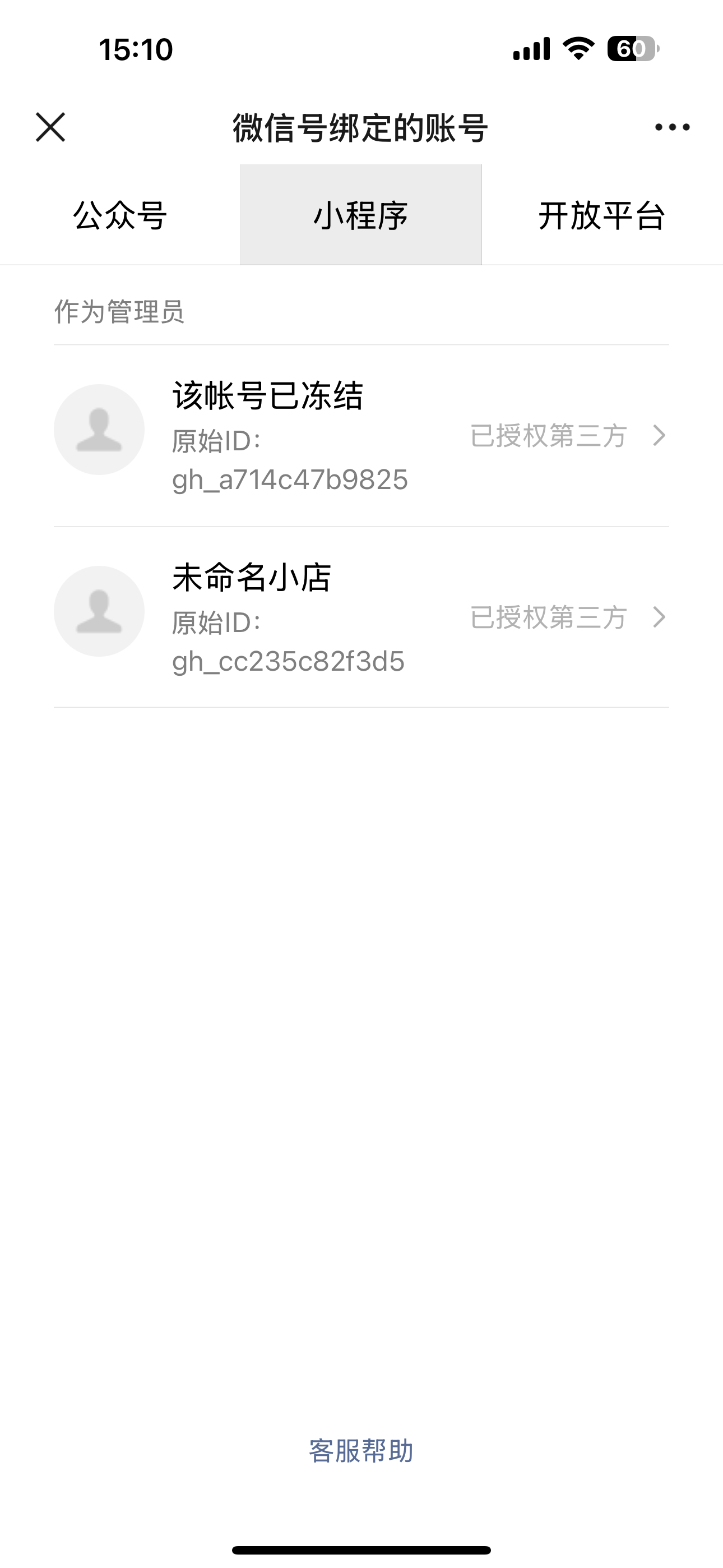The image size is (723, 1568).
Task: Tap the 客服帮助 link
Action: pos(361,1451)
